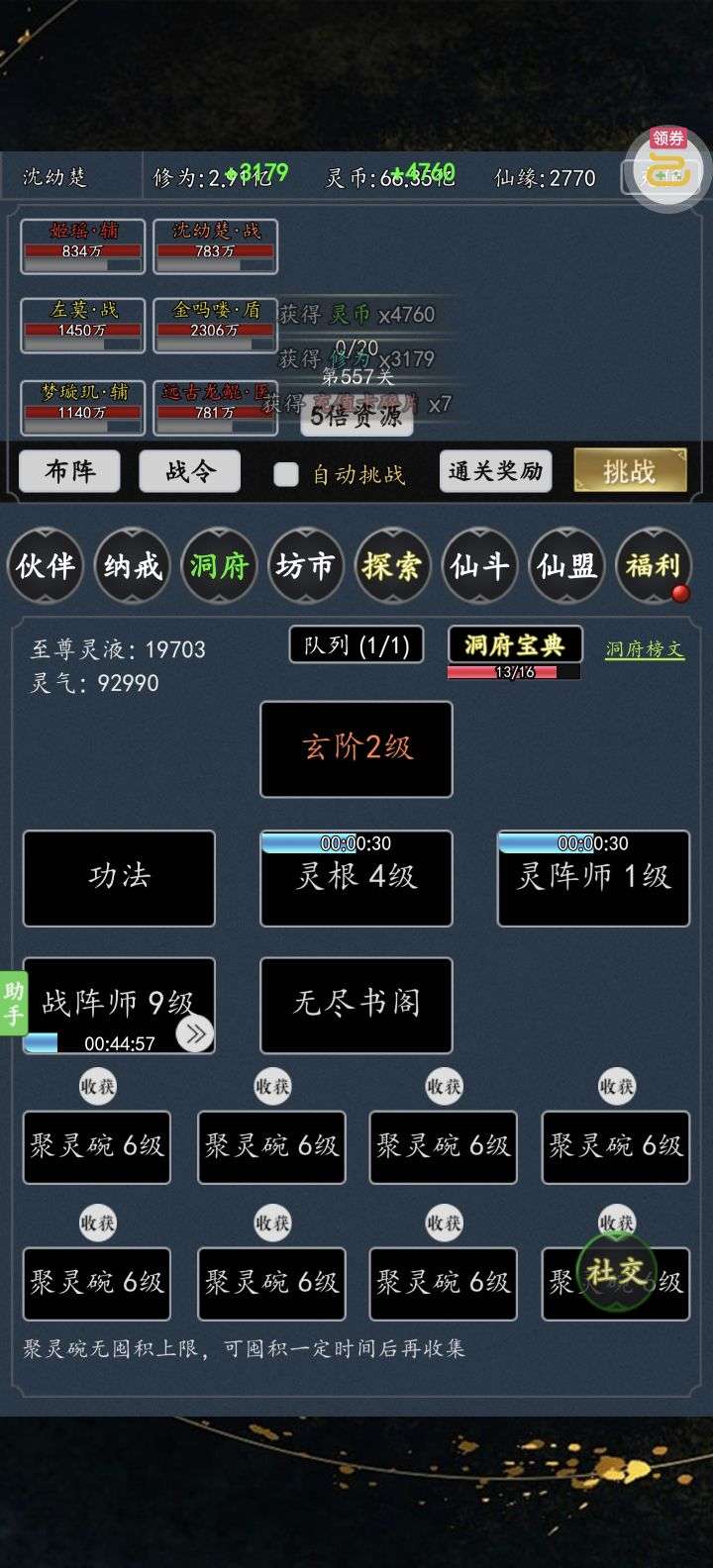Open the 战令 battle pass
Screen dimensions: 713x1568
(189, 471)
